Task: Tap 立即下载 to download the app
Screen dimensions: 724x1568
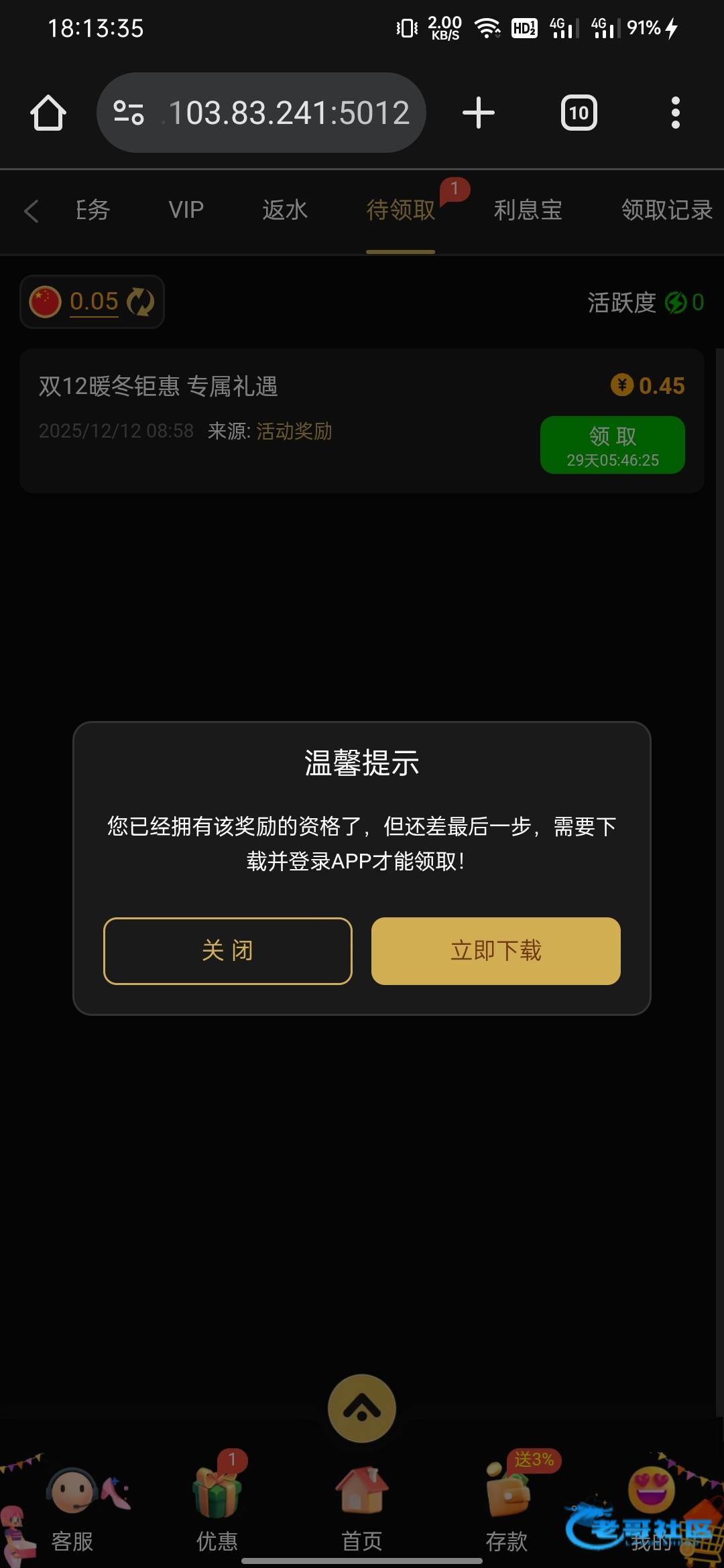Action: tap(495, 951)
